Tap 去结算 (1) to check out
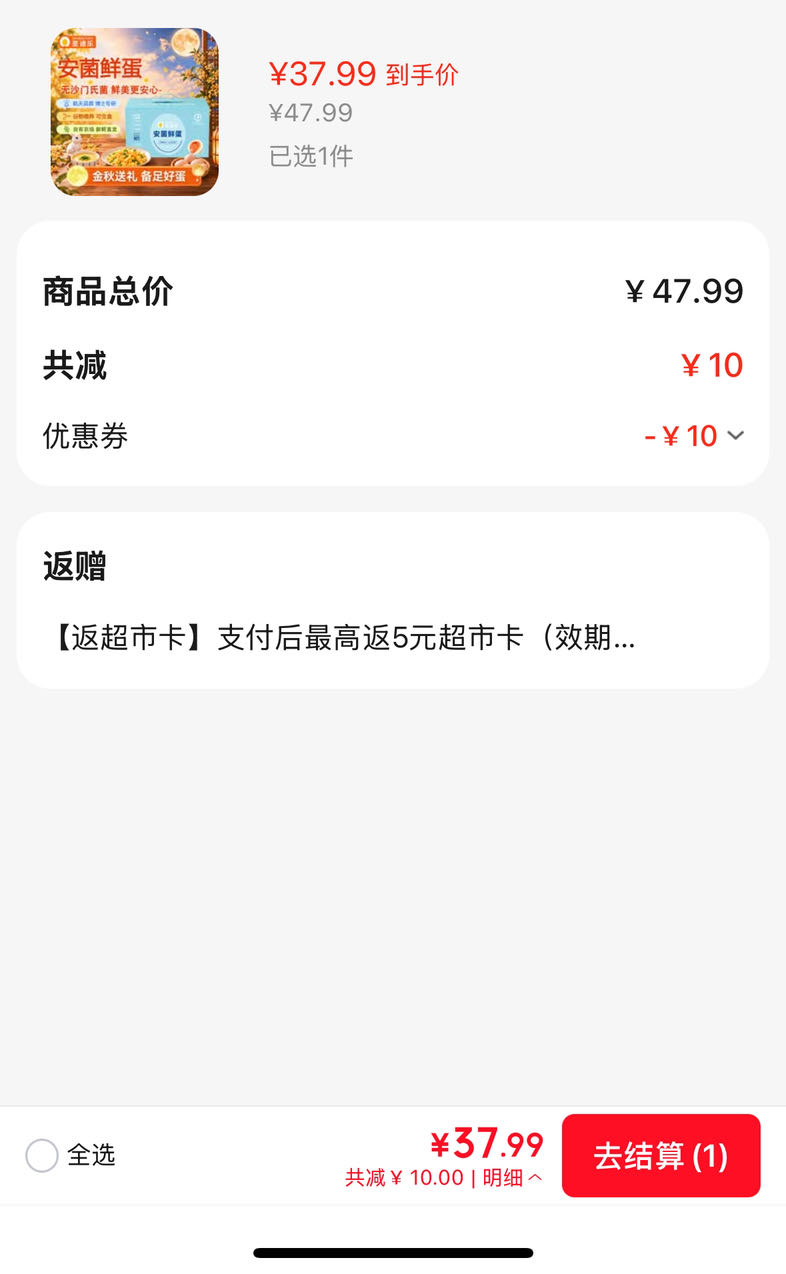This screenshot has width=786, height=1274. click(x=661, y=1155)
